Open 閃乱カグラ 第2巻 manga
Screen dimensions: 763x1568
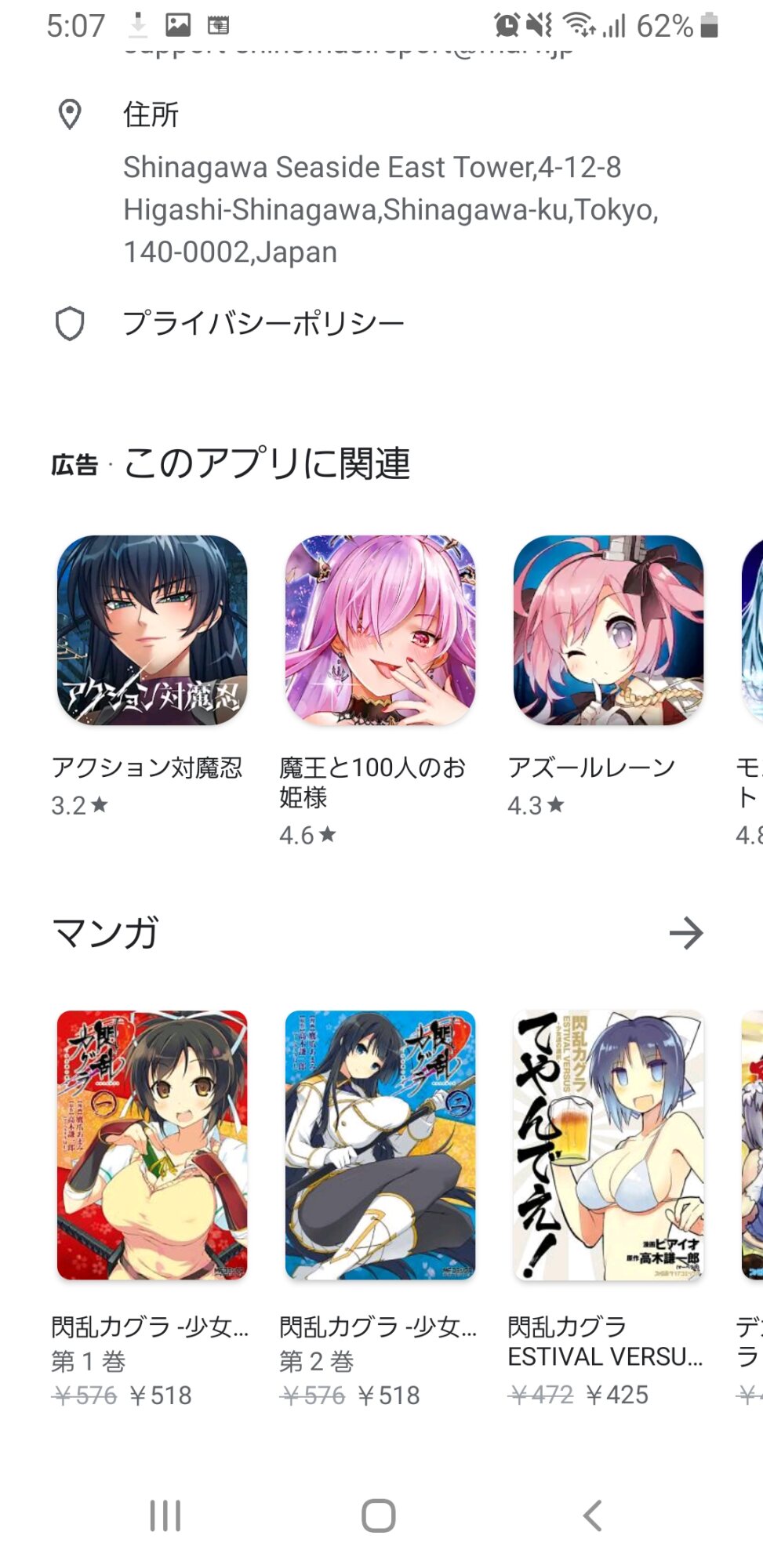[380, 1145]
